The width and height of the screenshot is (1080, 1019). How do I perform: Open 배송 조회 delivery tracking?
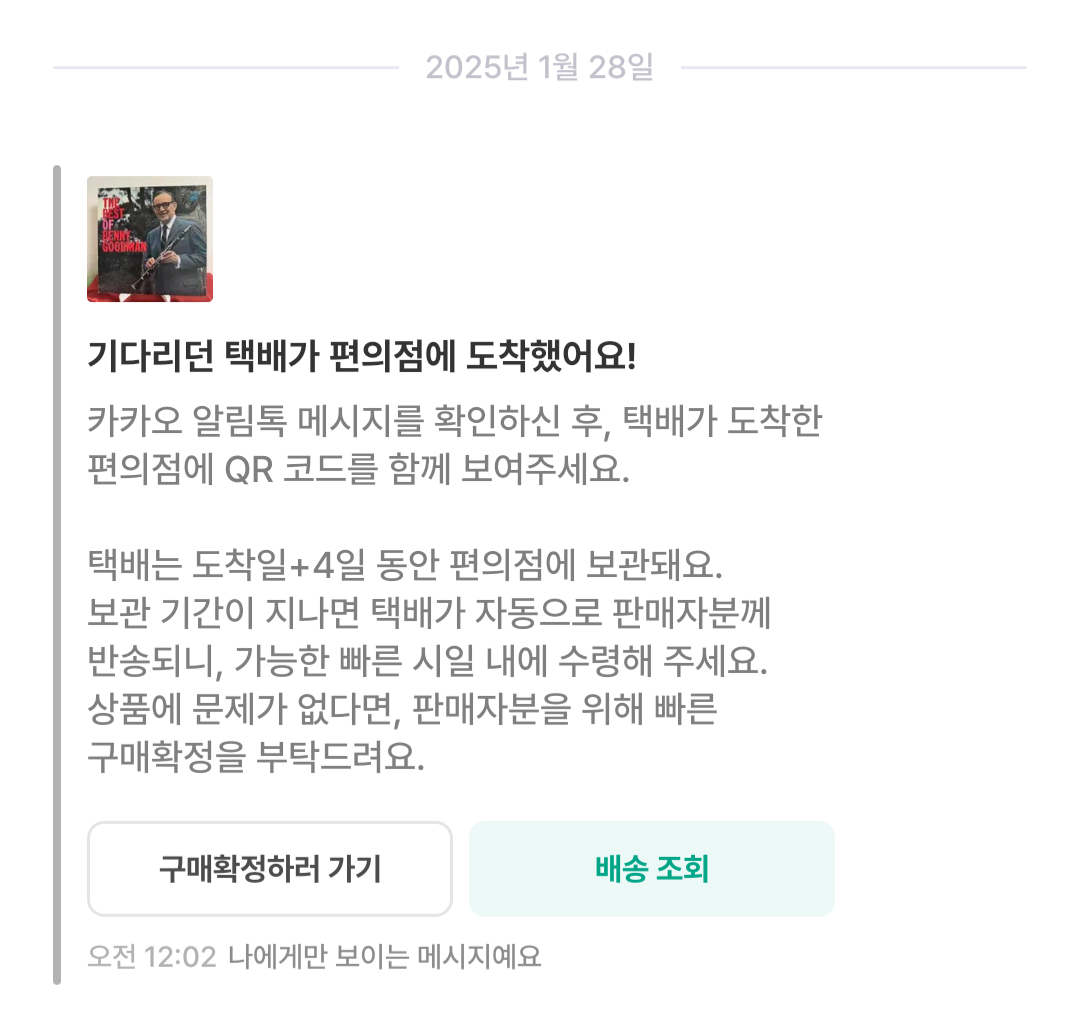(651, 869)
